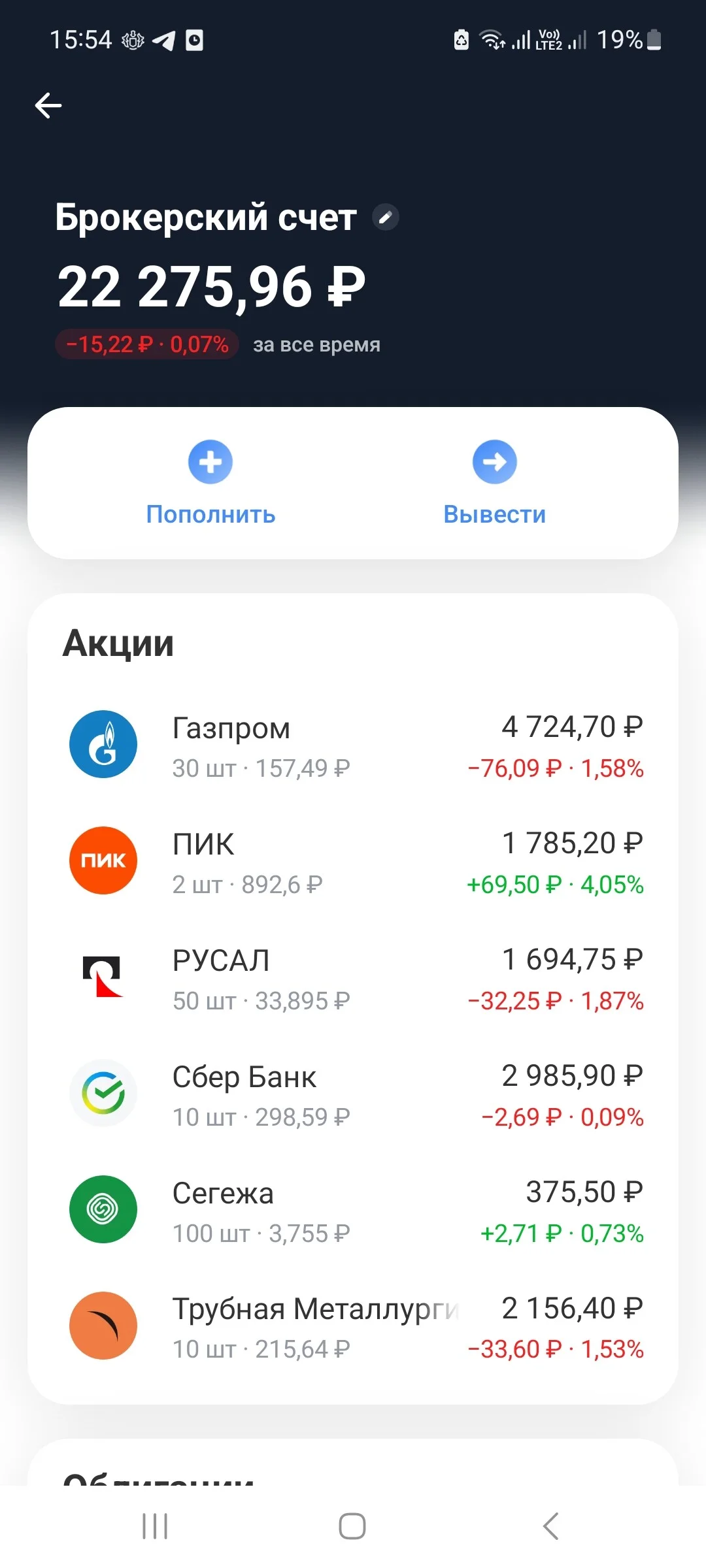The height and width of the screenshot is (1568, 706).
Task: Open the Сегежа stock row
Action: click(x=353, y=1210)
